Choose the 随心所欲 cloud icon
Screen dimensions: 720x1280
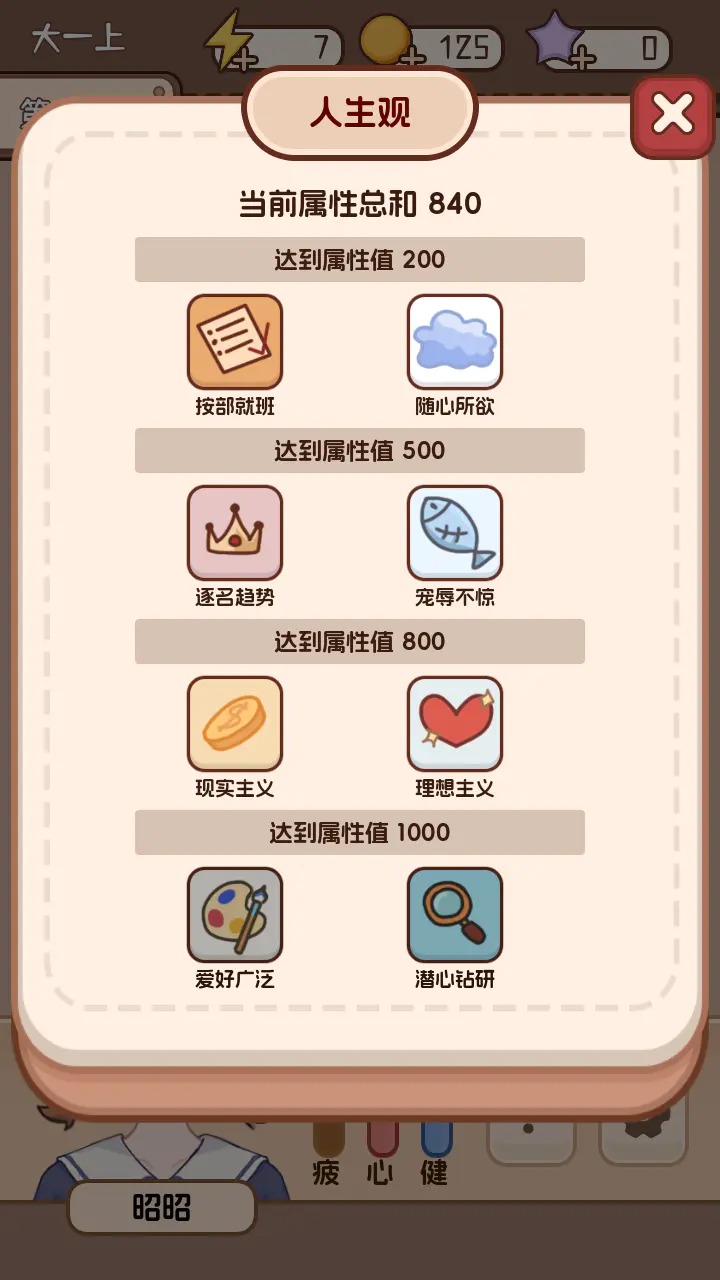click(455, 341)
